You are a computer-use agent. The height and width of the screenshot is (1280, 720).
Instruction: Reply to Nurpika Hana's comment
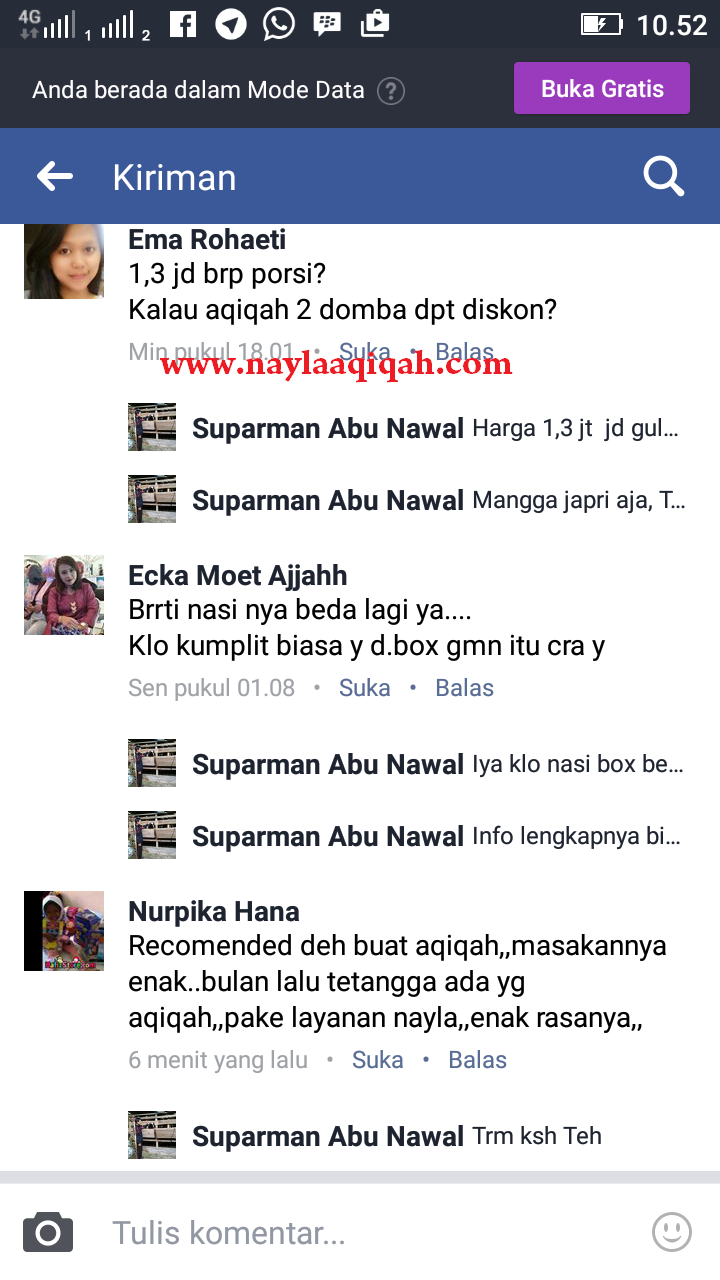[477, 1060]
